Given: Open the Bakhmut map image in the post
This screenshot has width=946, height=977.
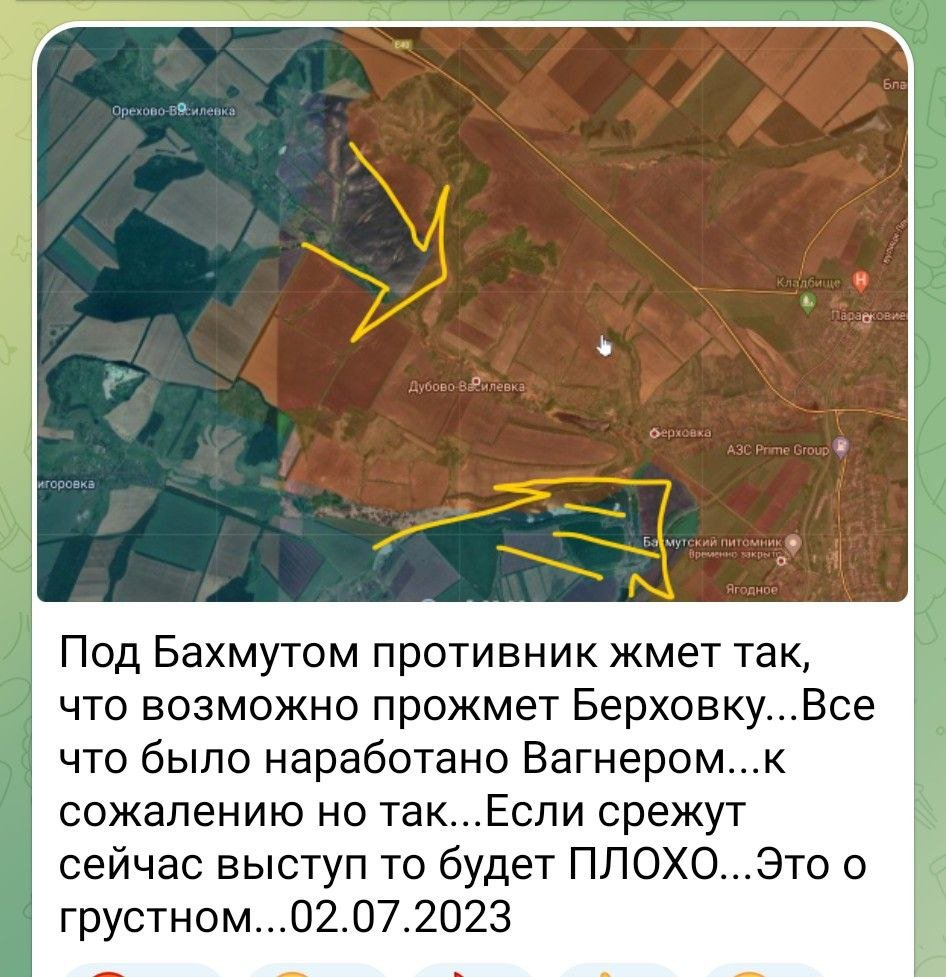Looking at the screenshot, I should 472,313.
